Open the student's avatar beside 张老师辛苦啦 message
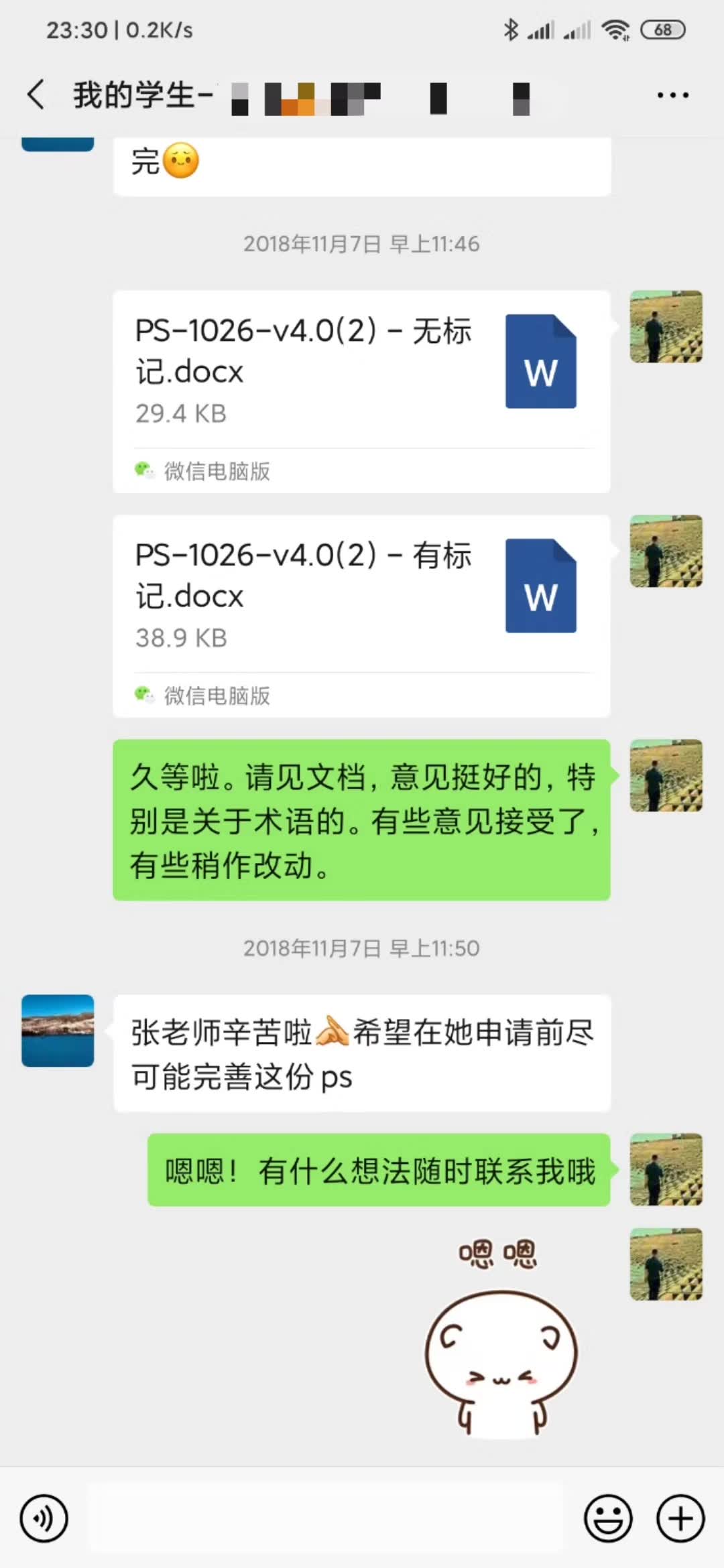 58,1031
